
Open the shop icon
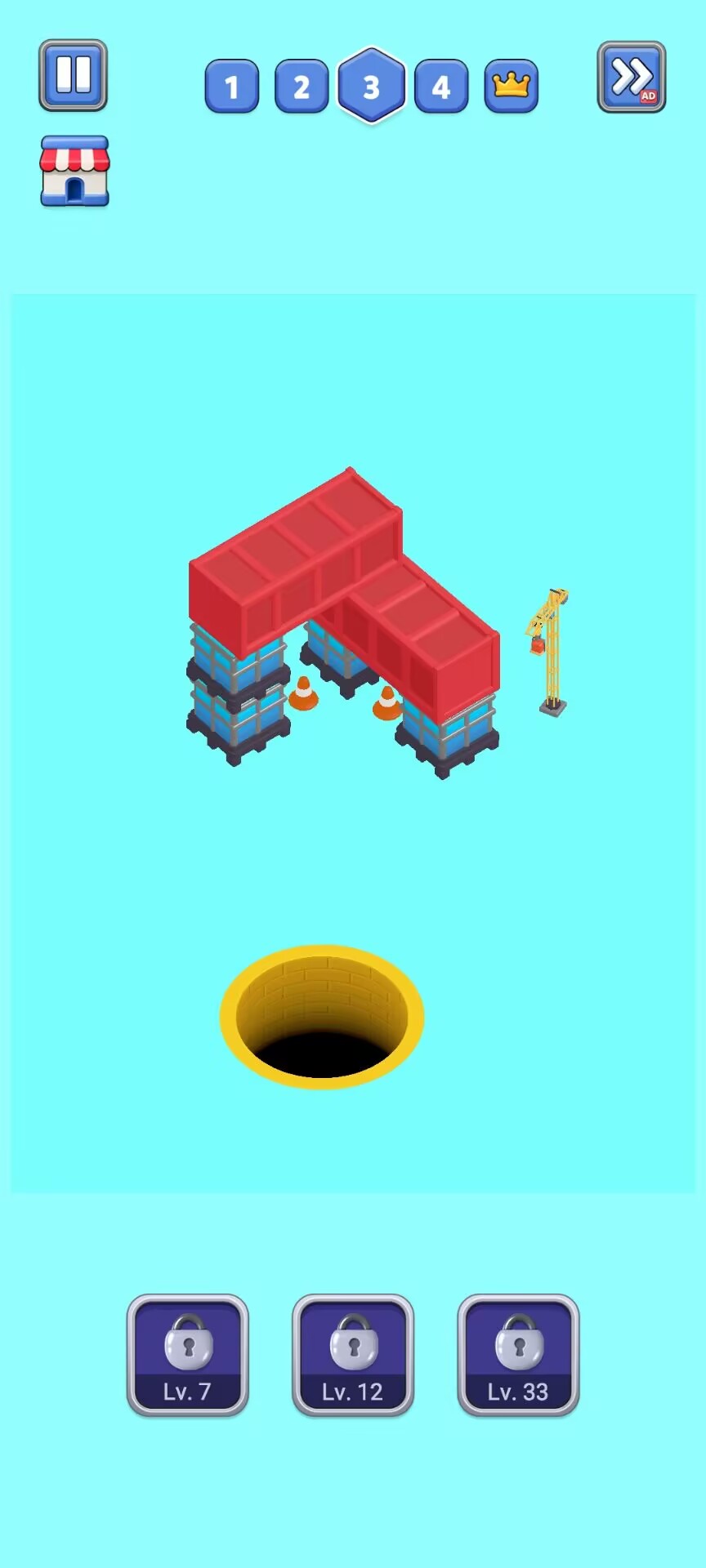click(74, 171)
